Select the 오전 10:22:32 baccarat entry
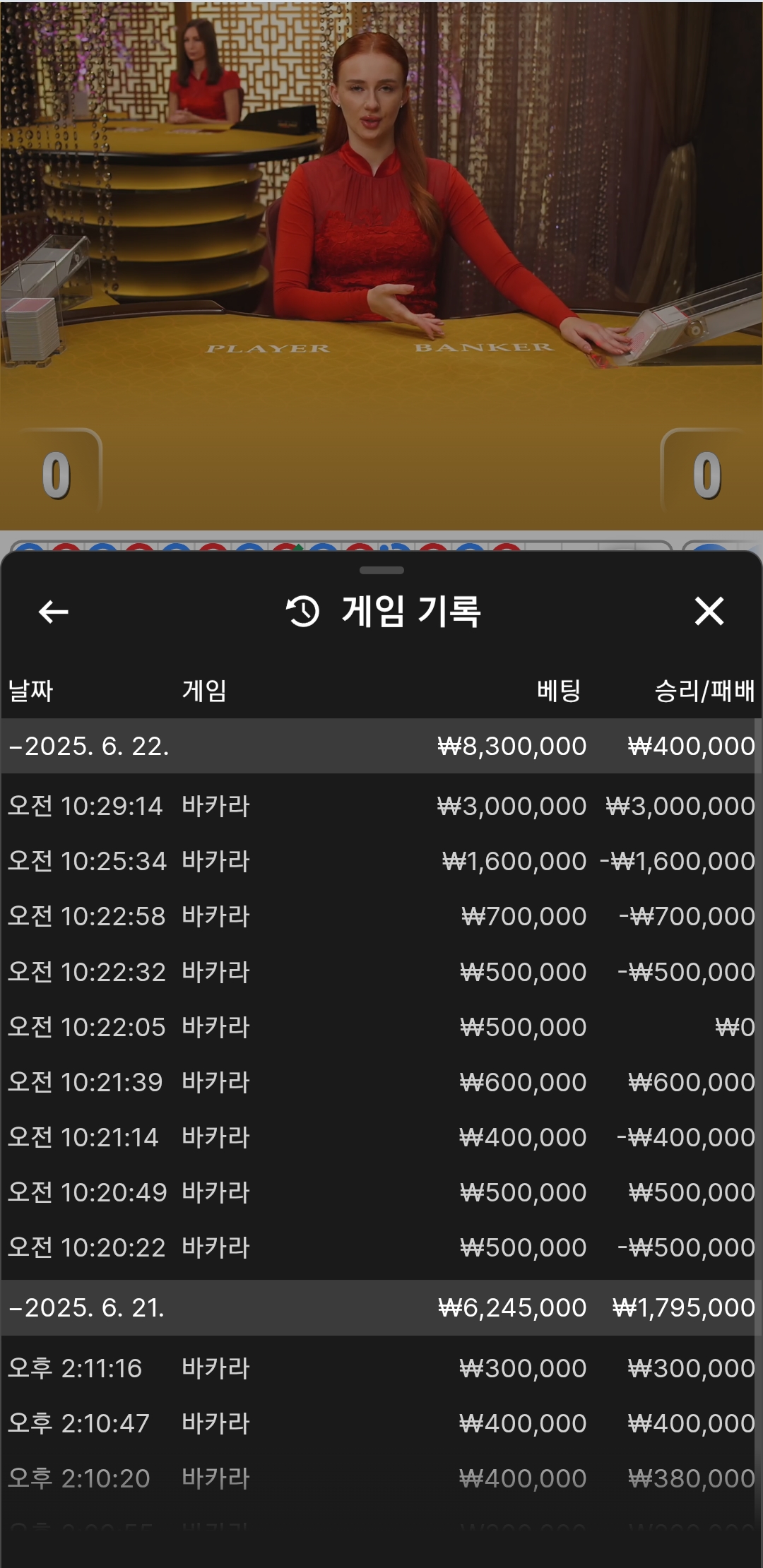This screenshot has height=1568, width=763. [x=381, y=973]
